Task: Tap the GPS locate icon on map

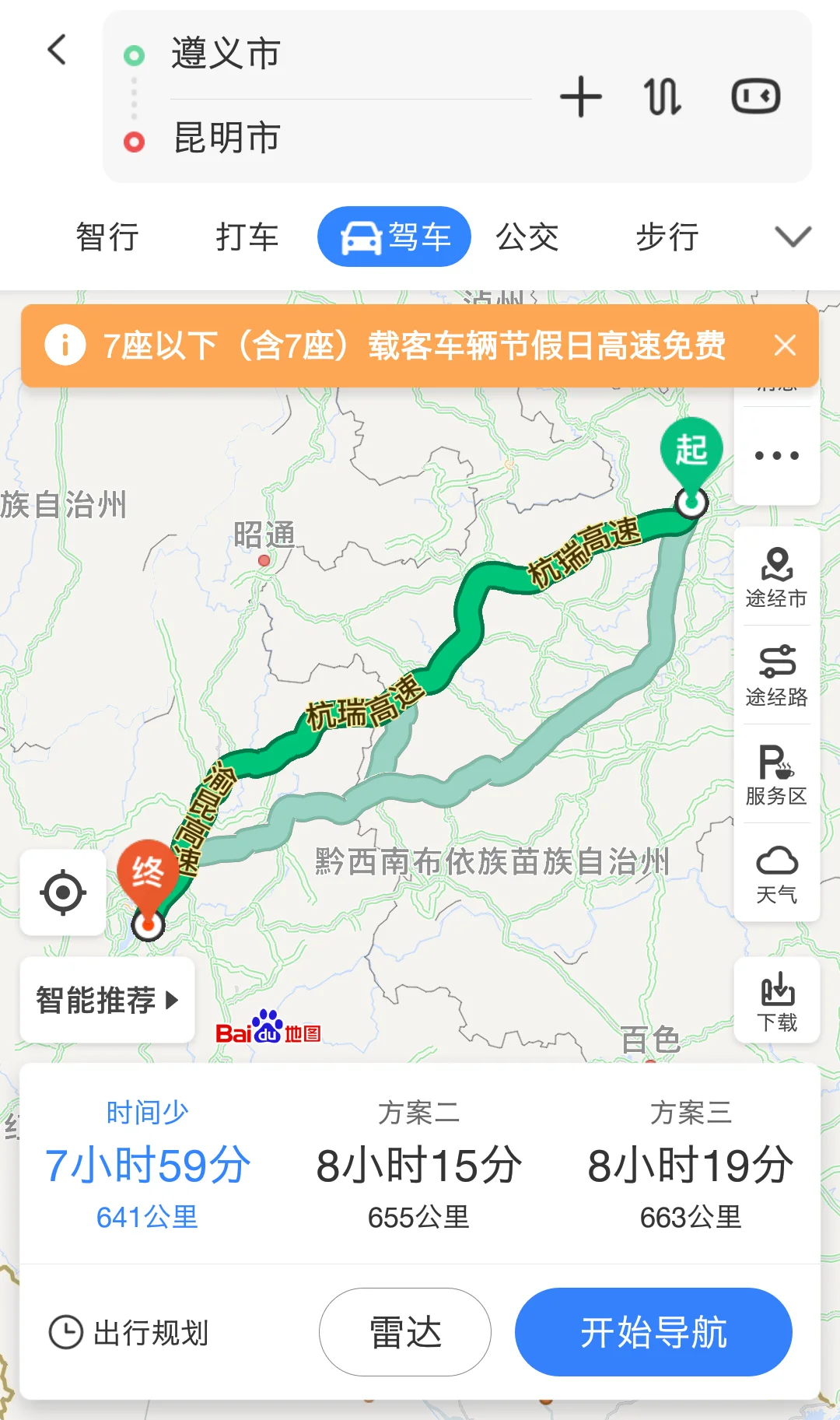Action: click(62, 893)
